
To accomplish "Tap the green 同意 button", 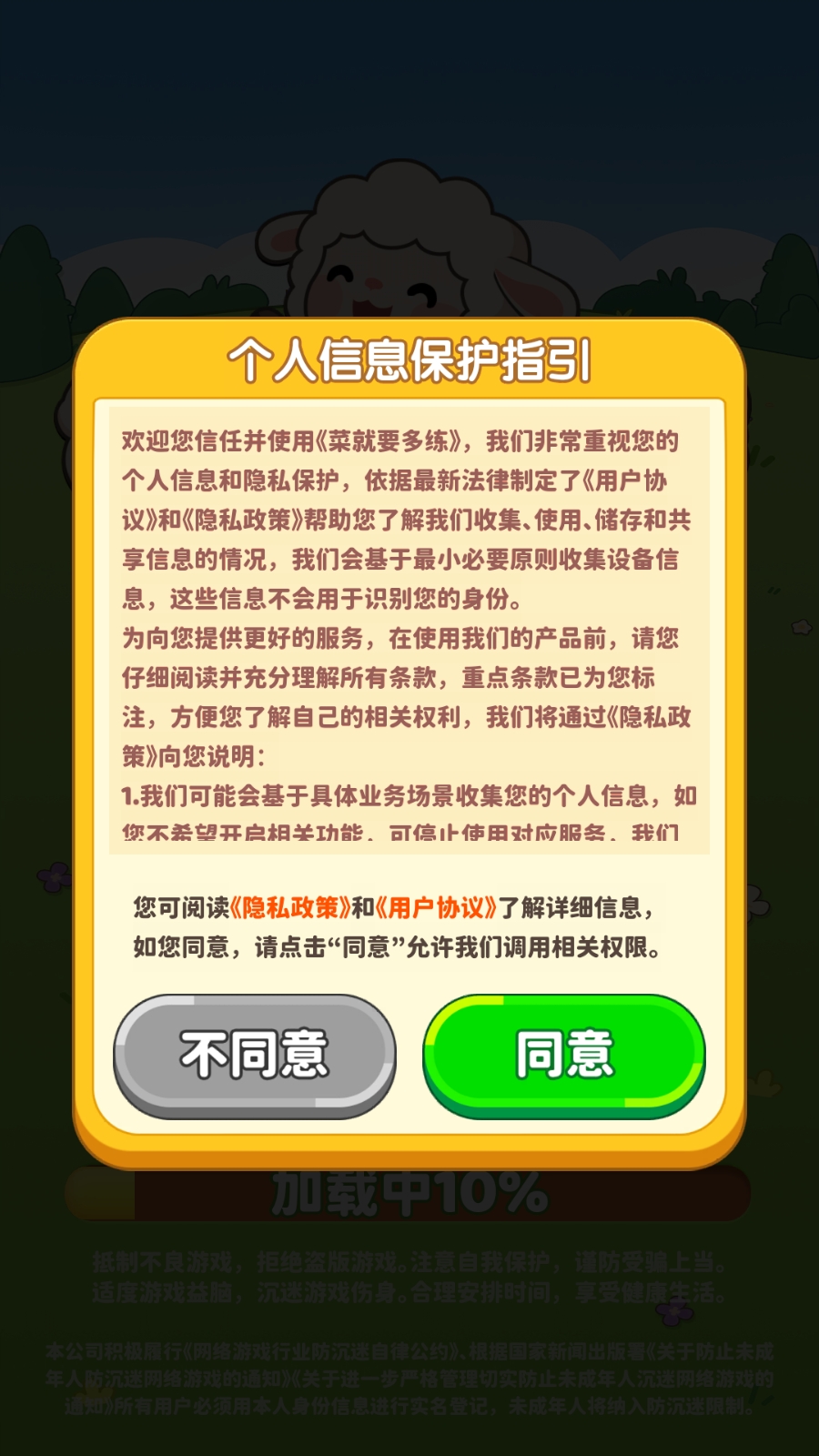I will [564, 1056].
